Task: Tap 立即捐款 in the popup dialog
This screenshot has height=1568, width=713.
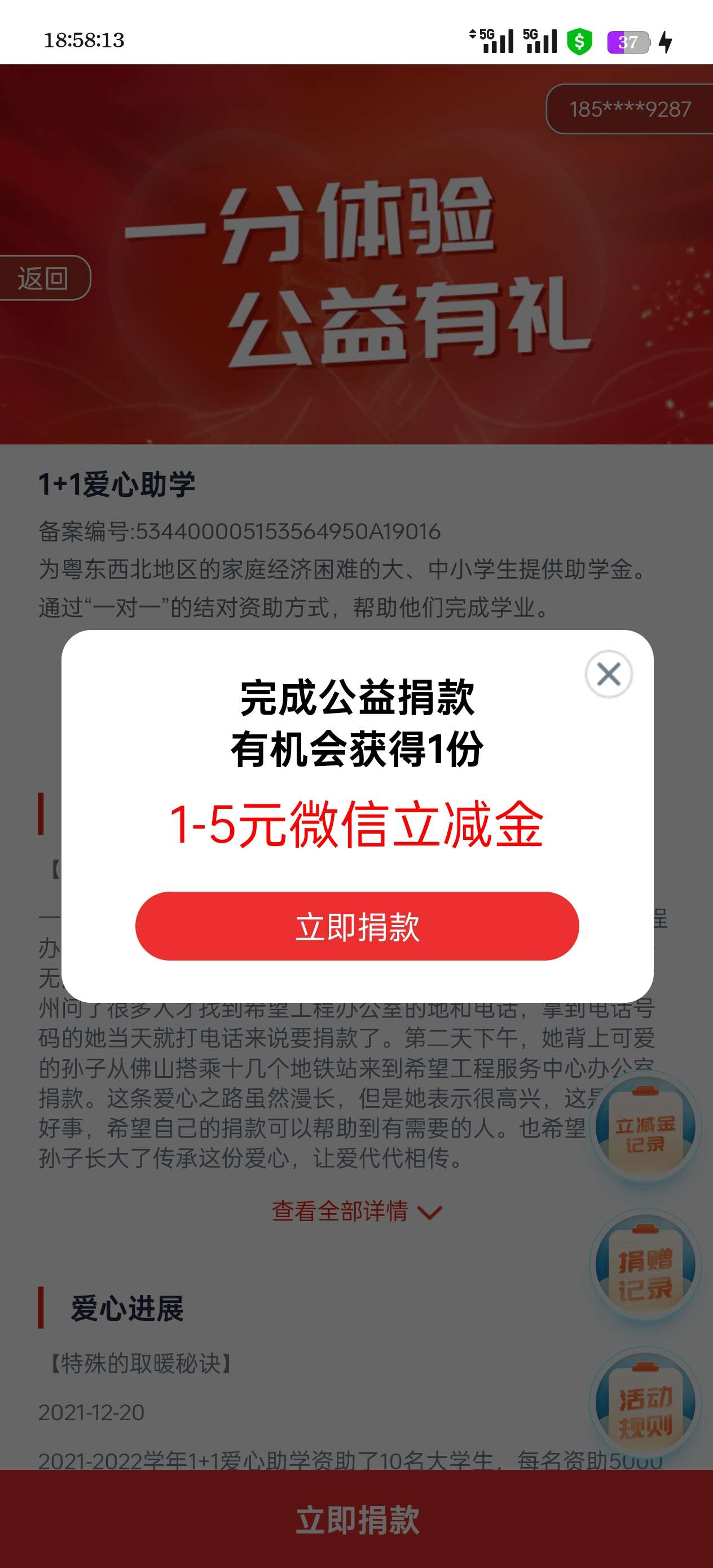Action: (357, 926)
